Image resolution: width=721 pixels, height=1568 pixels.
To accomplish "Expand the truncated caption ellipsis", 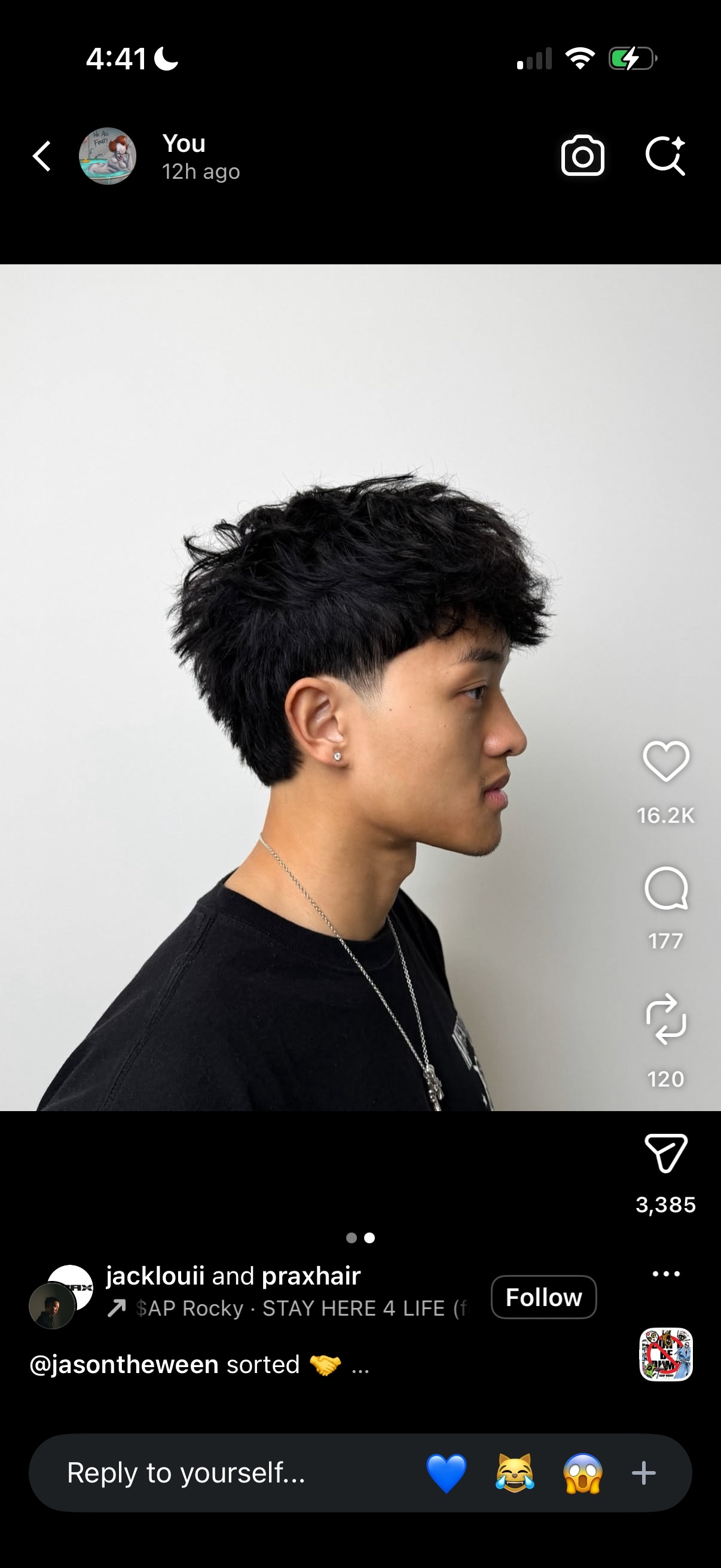I will point(360,1367).
